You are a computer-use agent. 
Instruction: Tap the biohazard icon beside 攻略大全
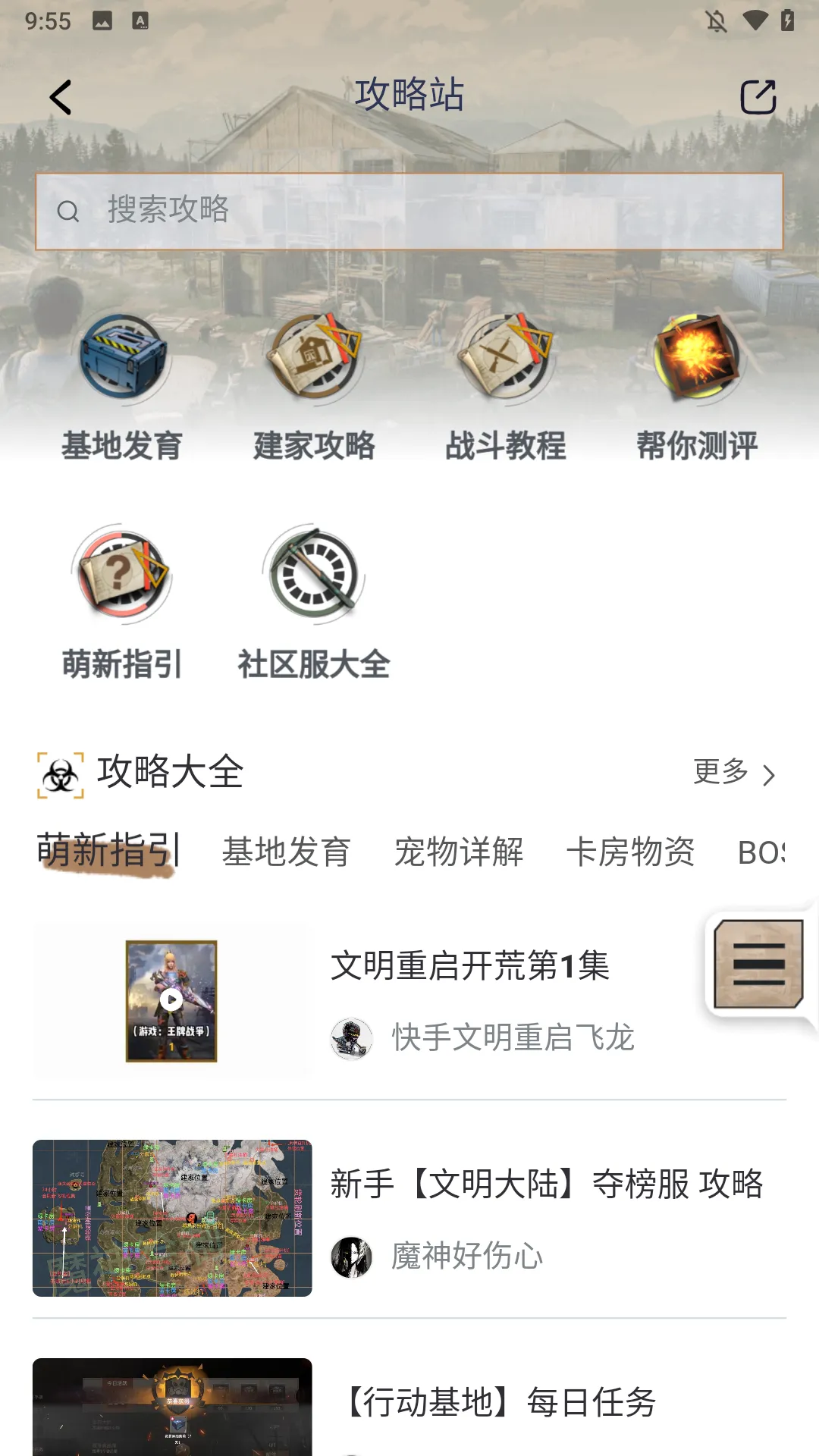[61, 775]
